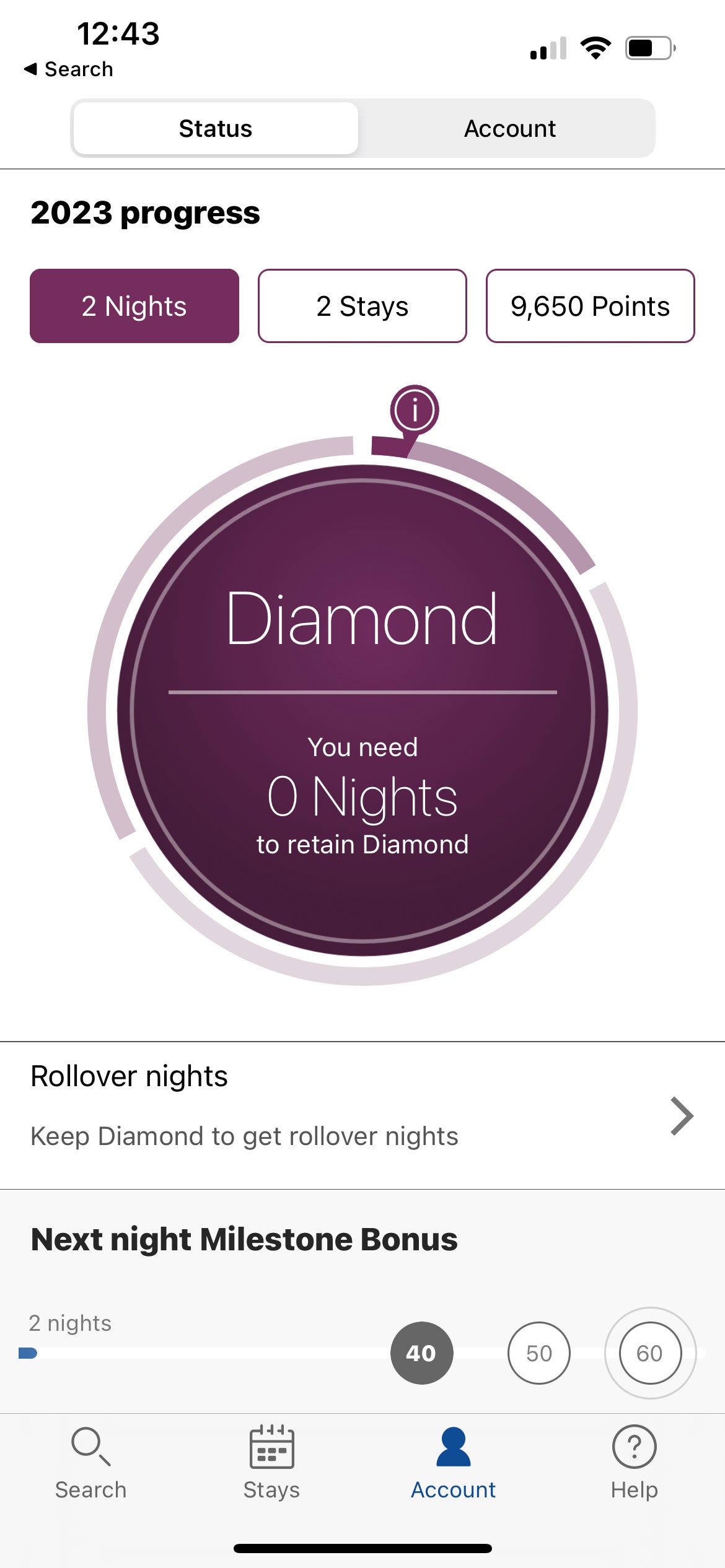Switch to the Status tab
The height and width of the screenshot is (1568, 725).
click(215, 128)
